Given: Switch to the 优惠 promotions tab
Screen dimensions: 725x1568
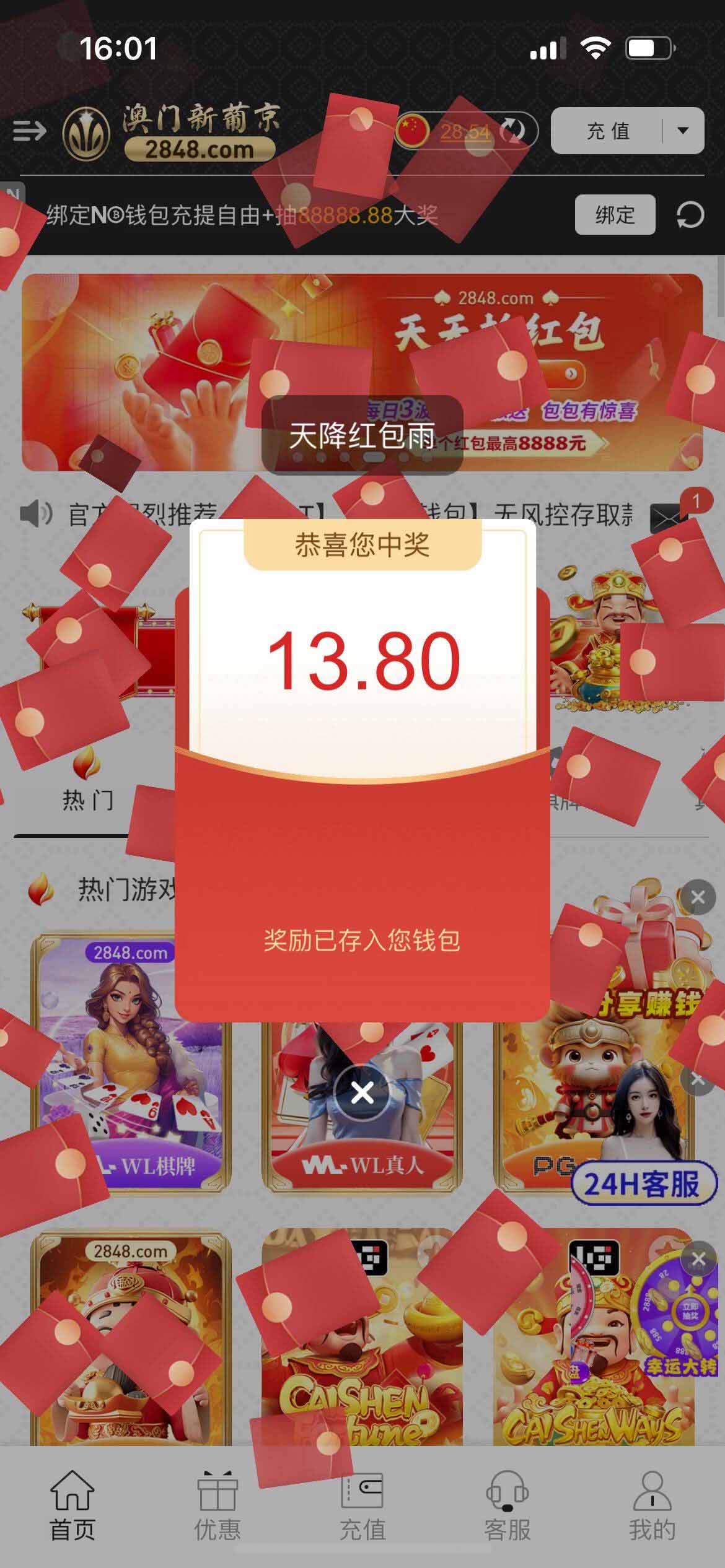Looking at the screenshot, I should point(217,1506).
